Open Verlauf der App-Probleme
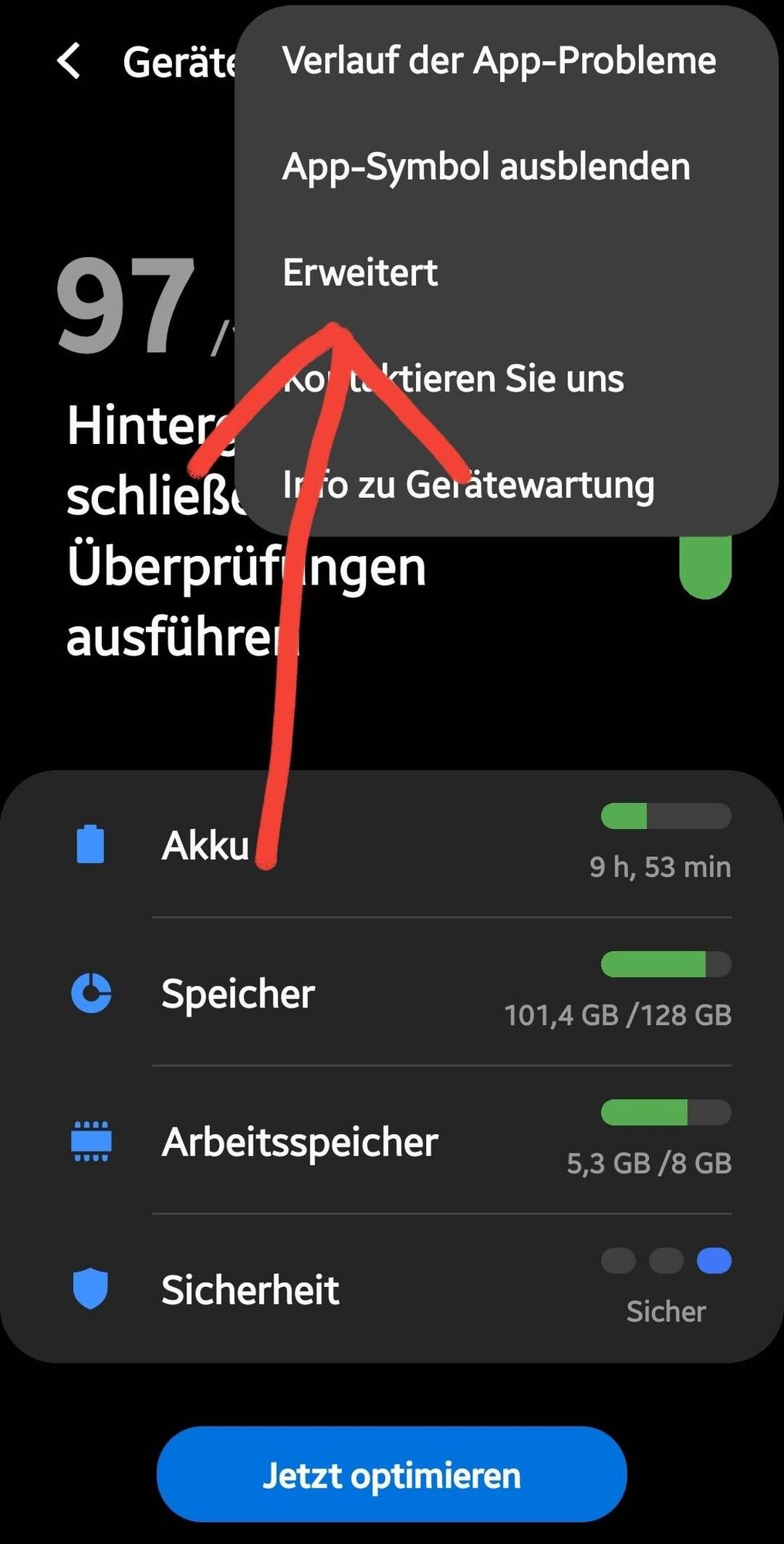The width and height of the screenshot is (784, 1544). click(x=498, y=61)
